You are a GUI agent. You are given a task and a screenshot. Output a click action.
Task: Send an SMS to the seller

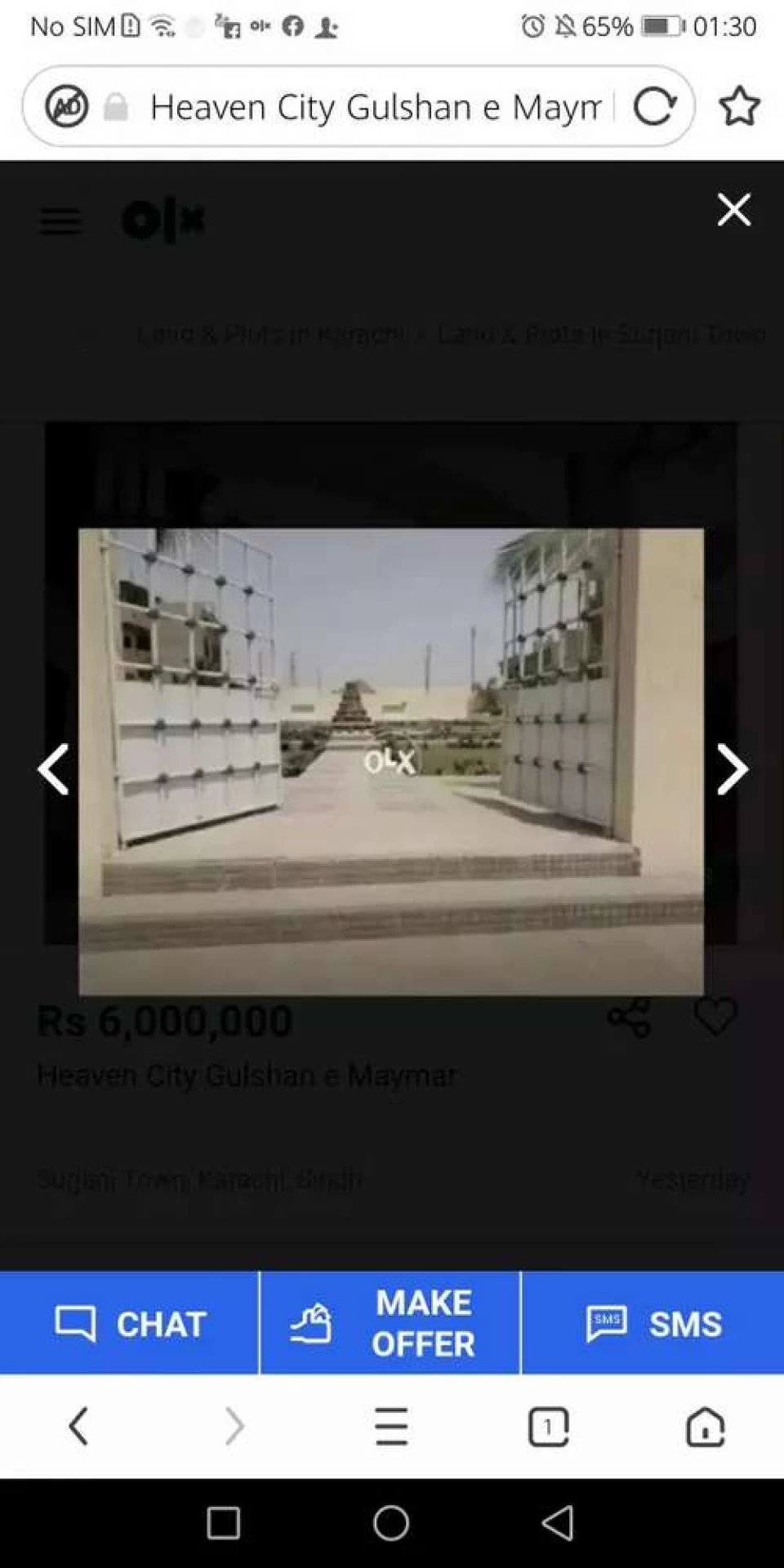[653, 1323]
